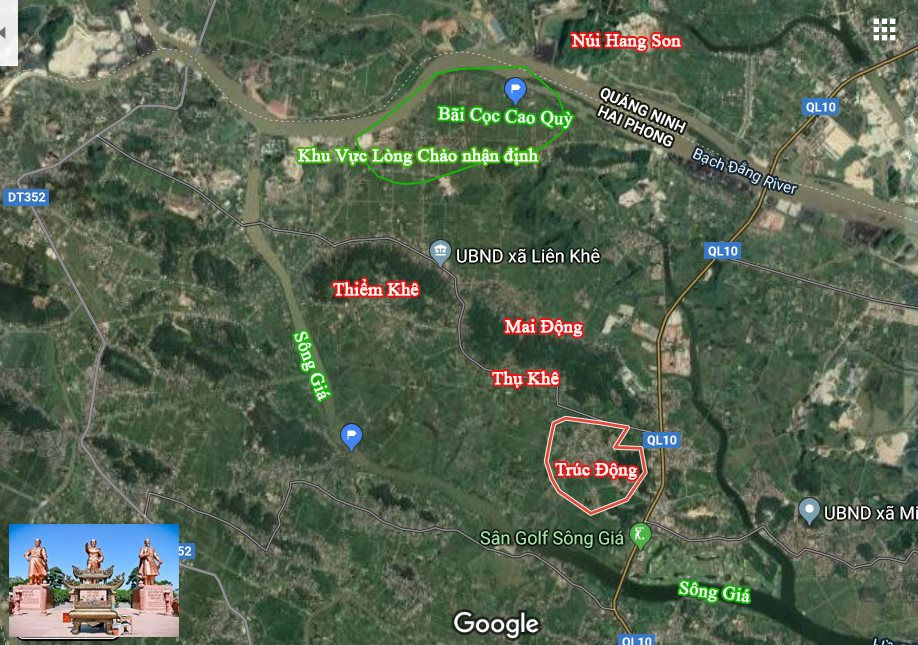This screenshot has height=645, width=918.
Task: Tap the Bãi Cọc Cao Quỳ pin
Action: (x=515, y=91)
